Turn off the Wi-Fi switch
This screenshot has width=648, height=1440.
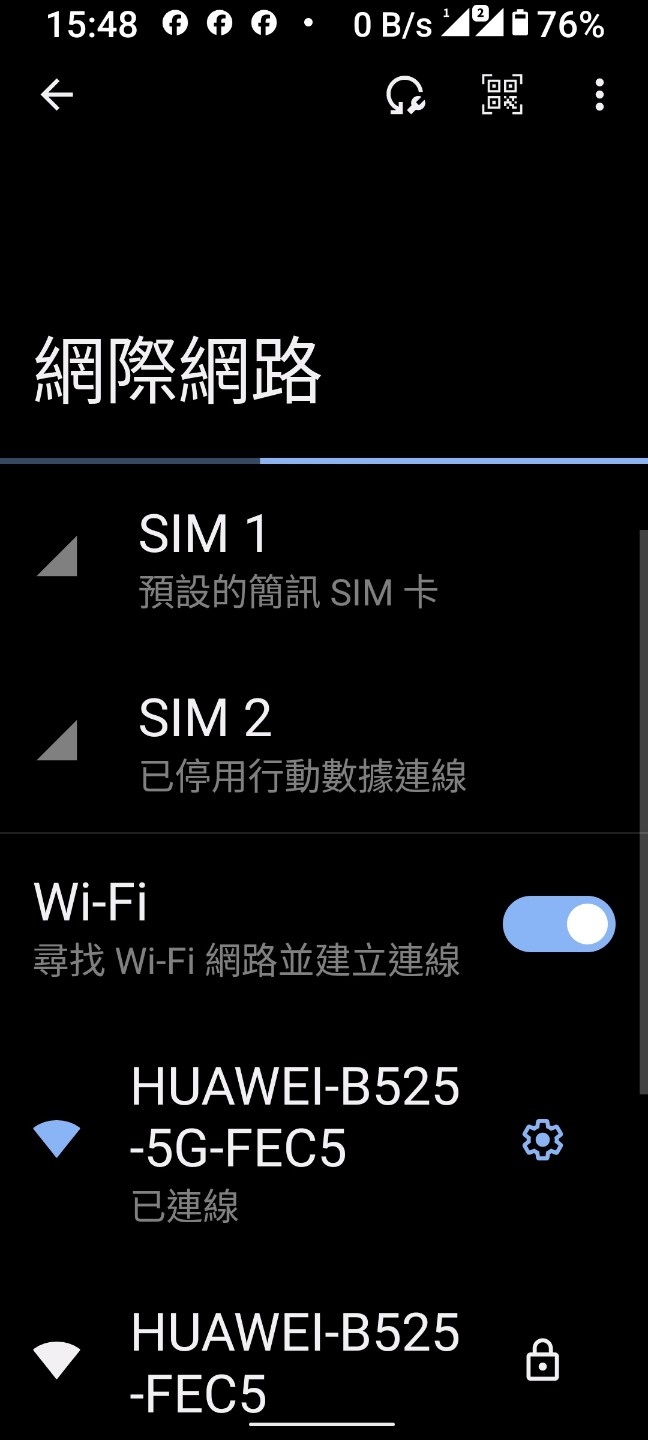pyautogui.click(x=558, y=924)
